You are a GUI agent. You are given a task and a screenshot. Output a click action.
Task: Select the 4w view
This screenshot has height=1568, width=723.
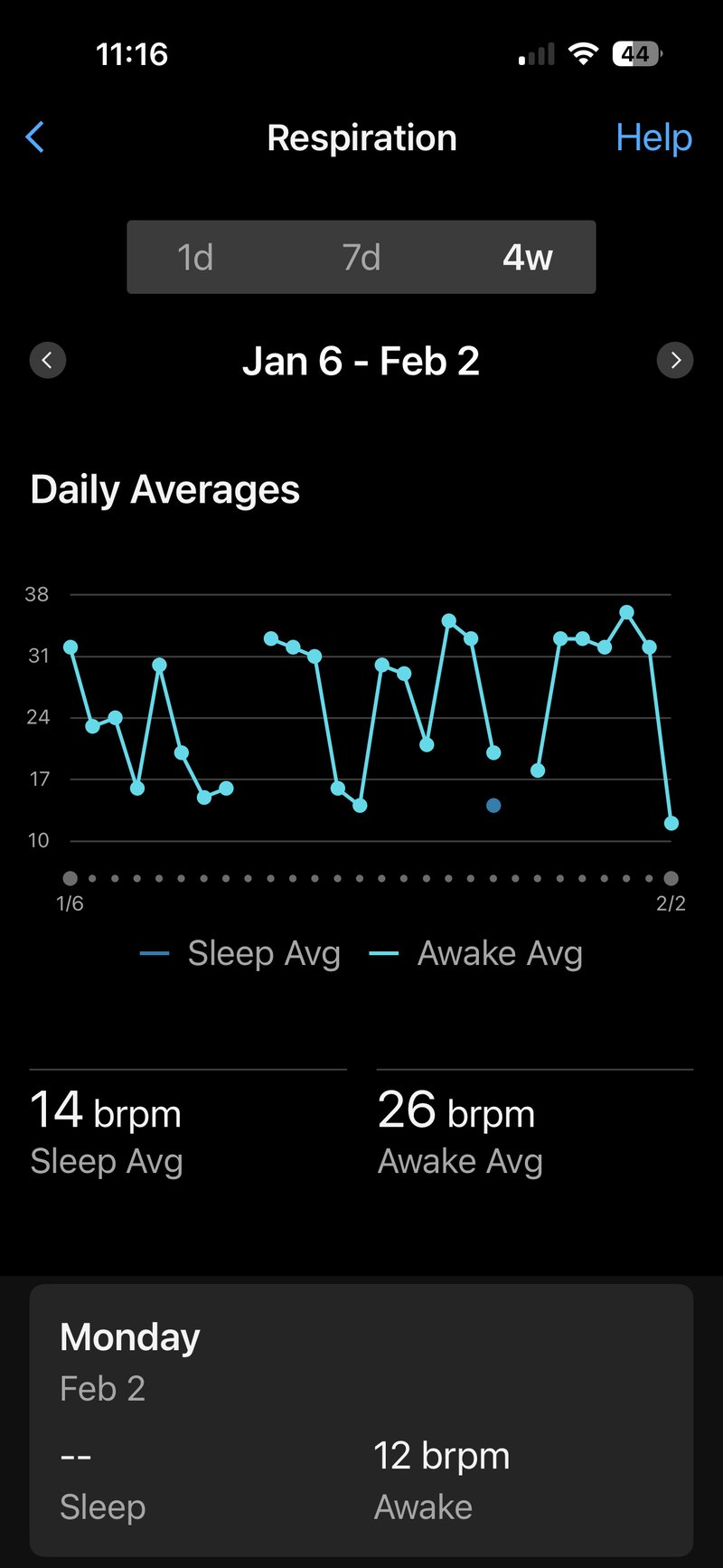coord(524,257)
